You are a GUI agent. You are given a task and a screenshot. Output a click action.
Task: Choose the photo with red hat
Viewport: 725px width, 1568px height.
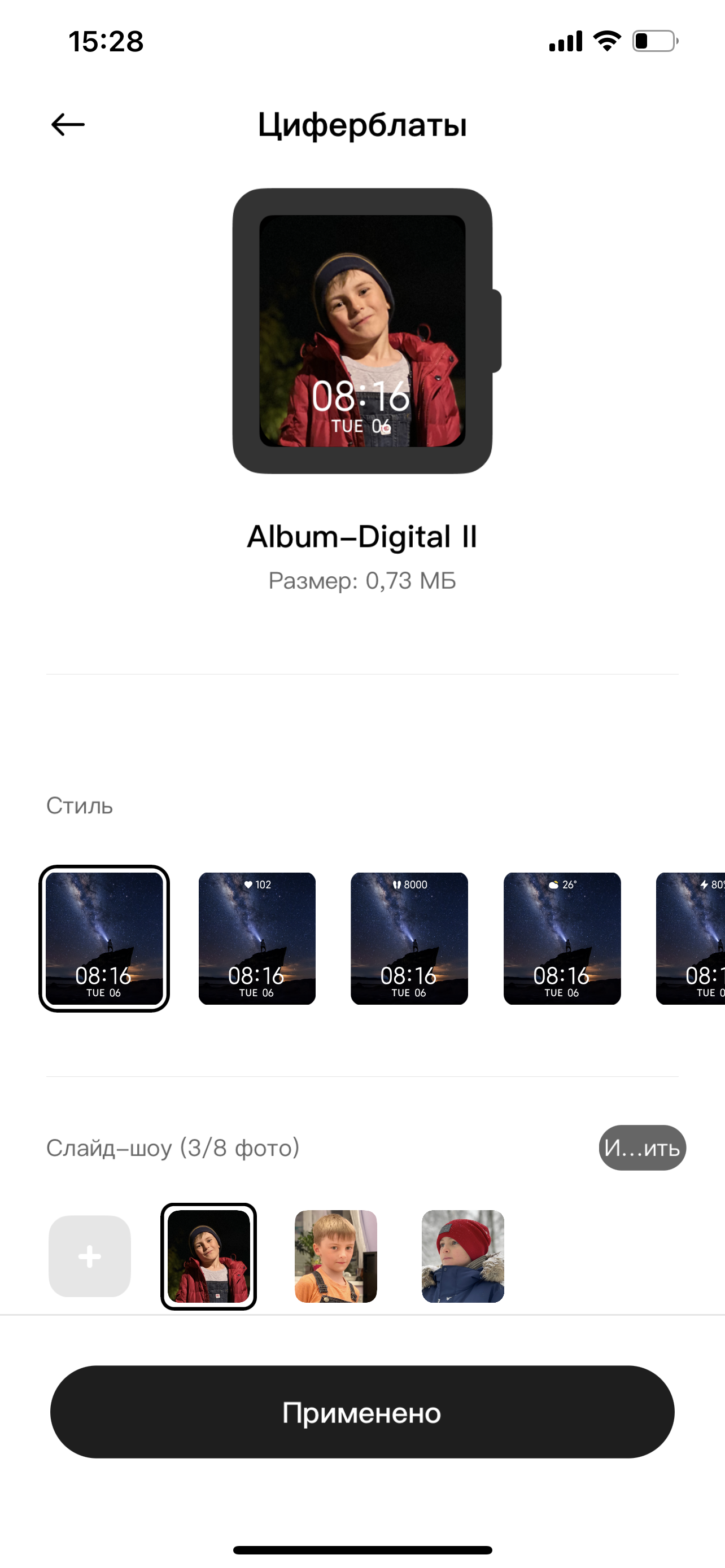(462, 1256)
